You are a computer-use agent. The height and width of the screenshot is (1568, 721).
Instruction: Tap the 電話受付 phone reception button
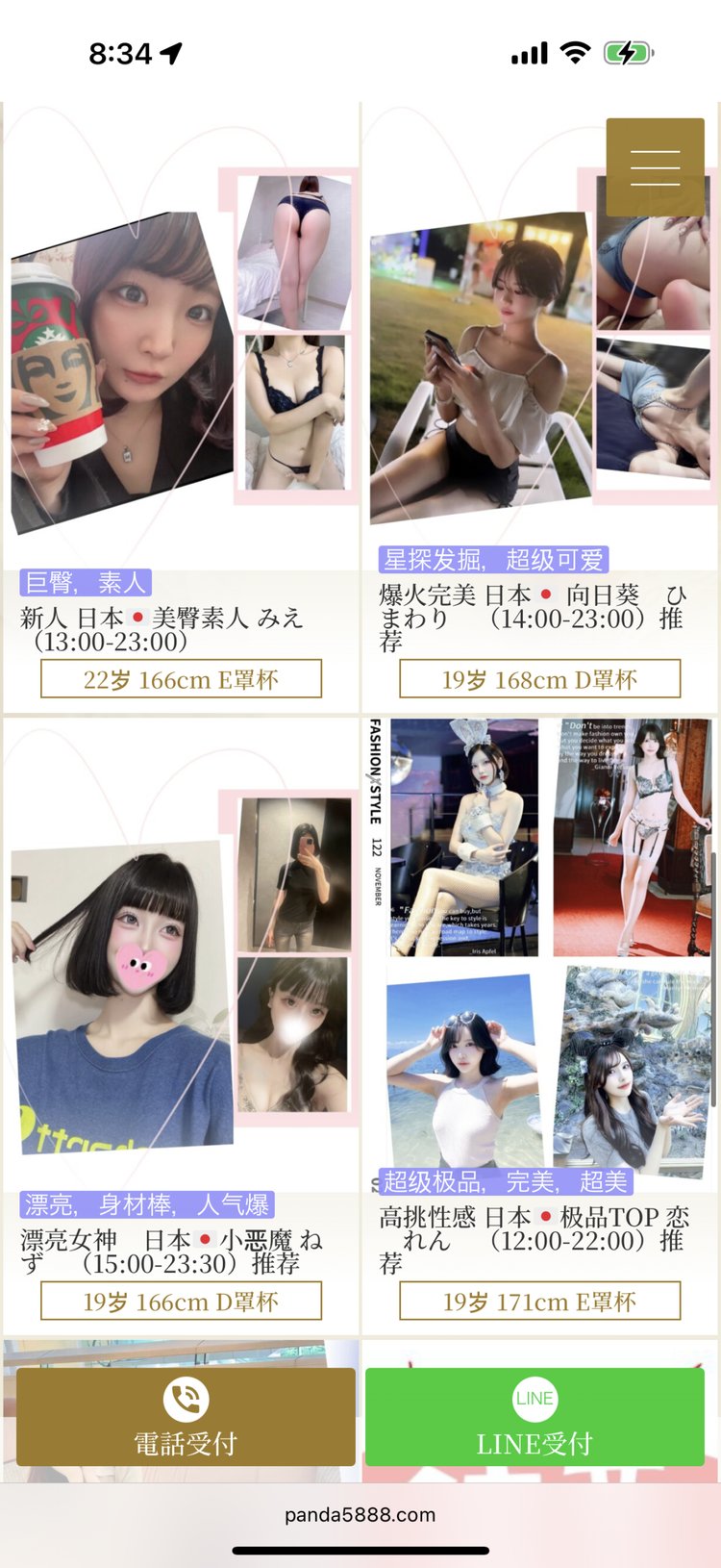pos(186,1417)
